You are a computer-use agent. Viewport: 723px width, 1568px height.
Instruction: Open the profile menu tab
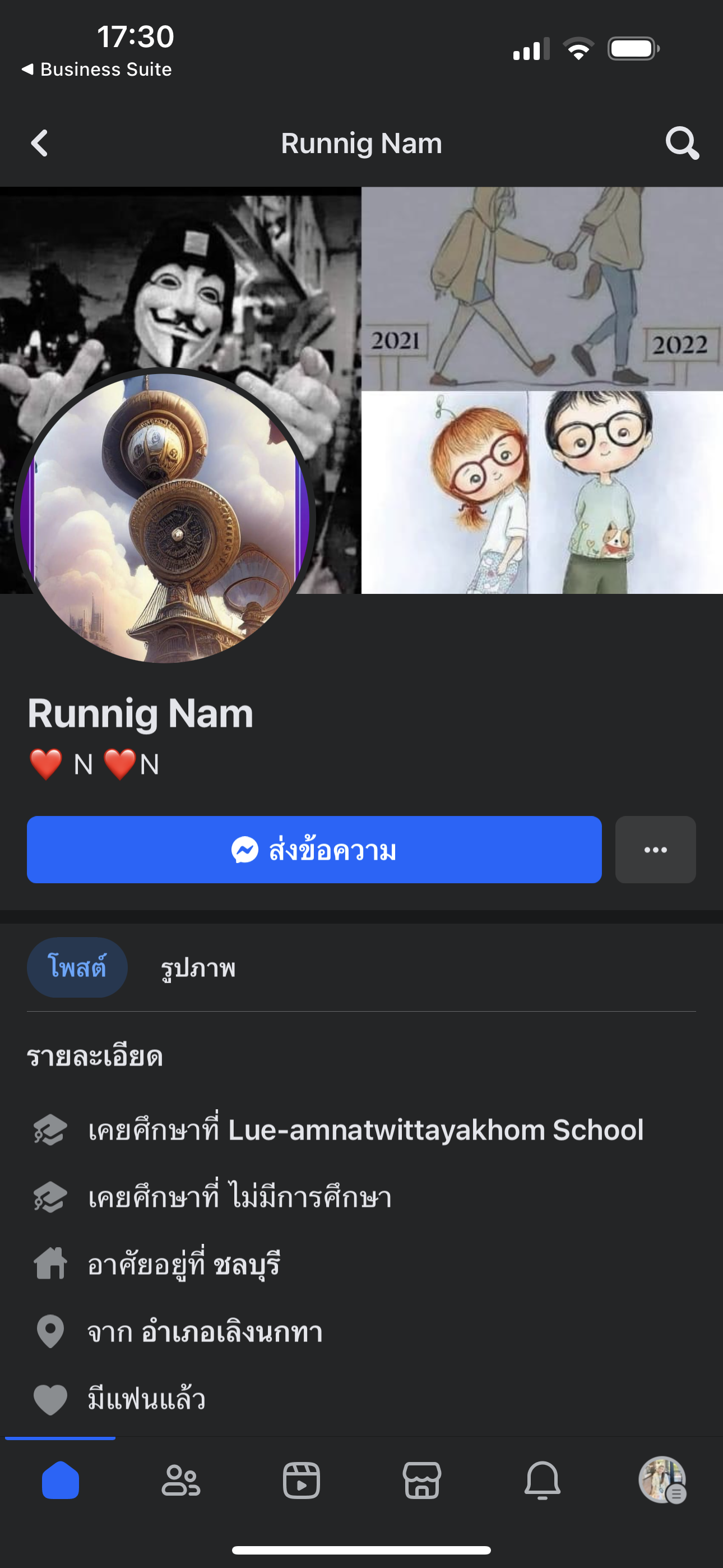pyautogui.click(x=662, y=1481)
